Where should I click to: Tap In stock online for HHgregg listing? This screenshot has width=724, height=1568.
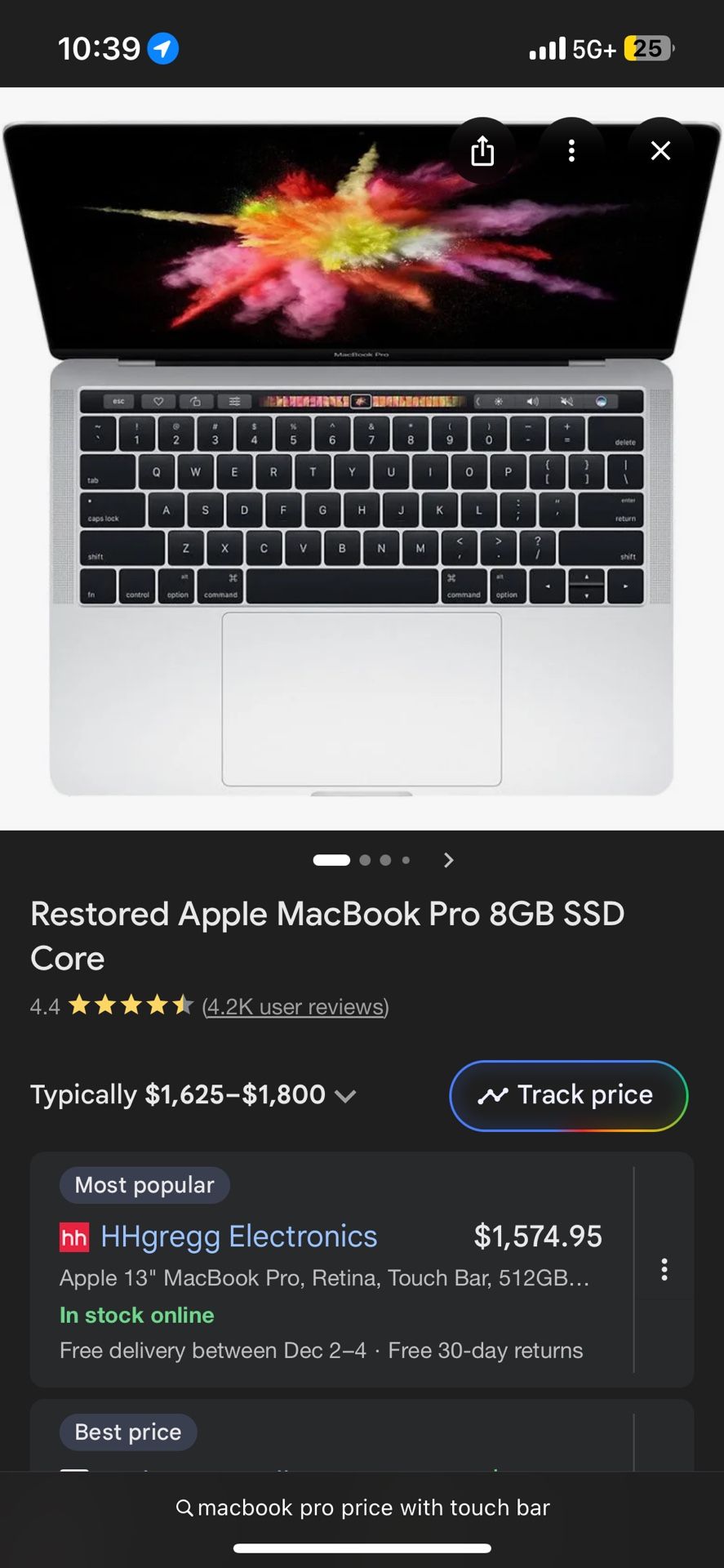click(136, 1315)
